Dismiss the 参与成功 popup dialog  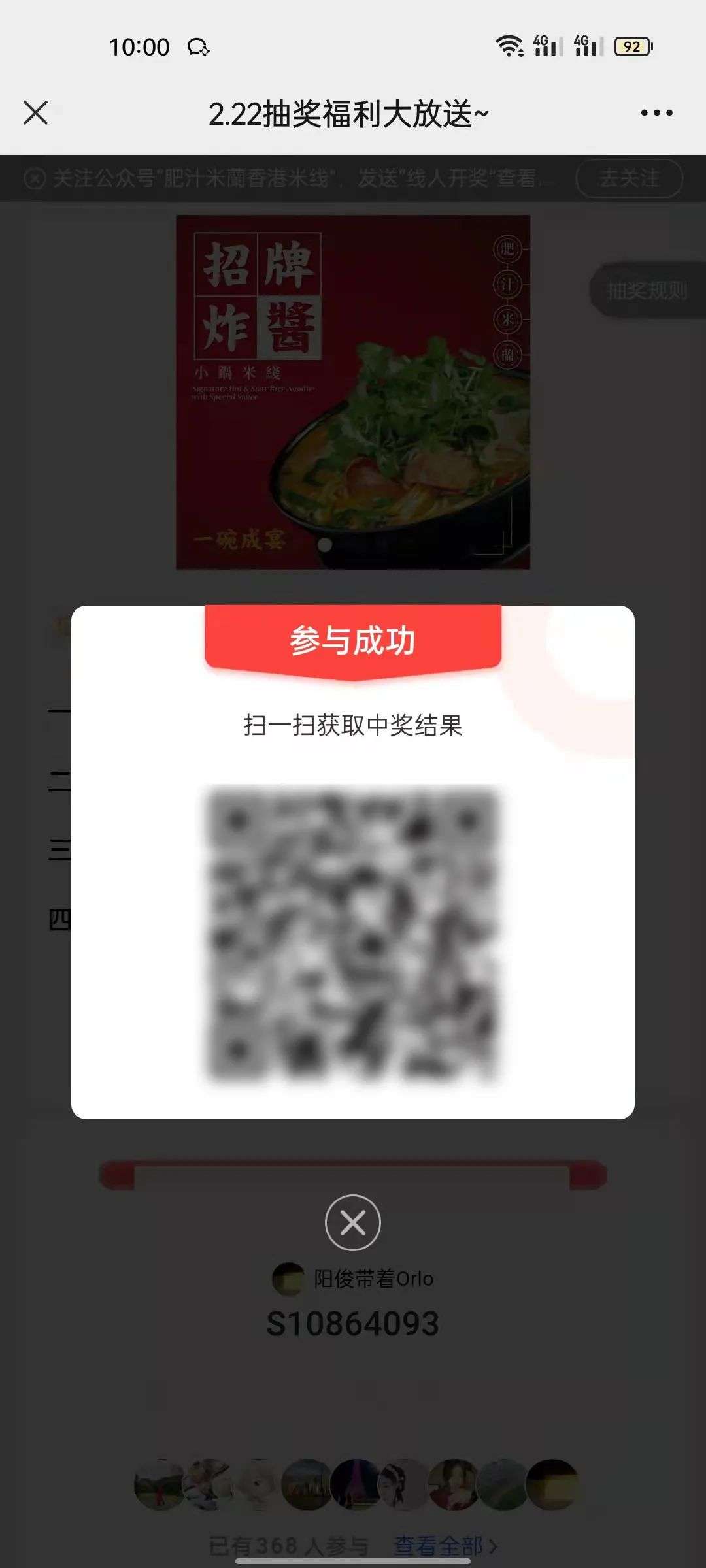coord(353,1222)
